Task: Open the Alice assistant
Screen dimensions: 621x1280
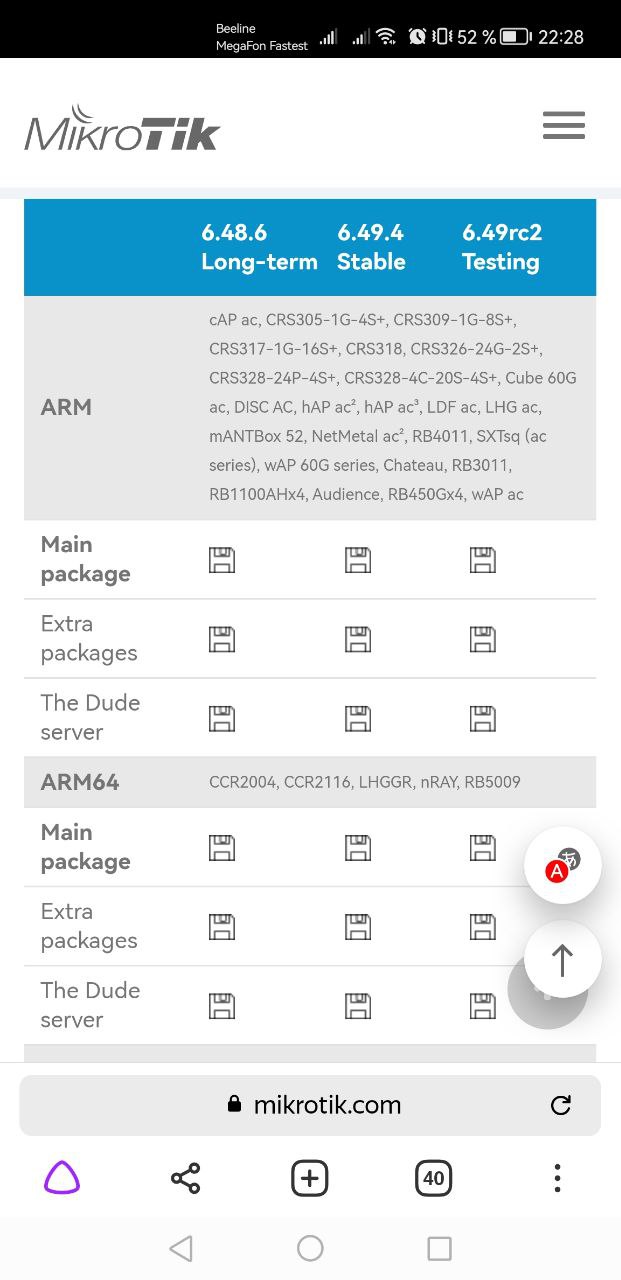Action: point(62,1178)
